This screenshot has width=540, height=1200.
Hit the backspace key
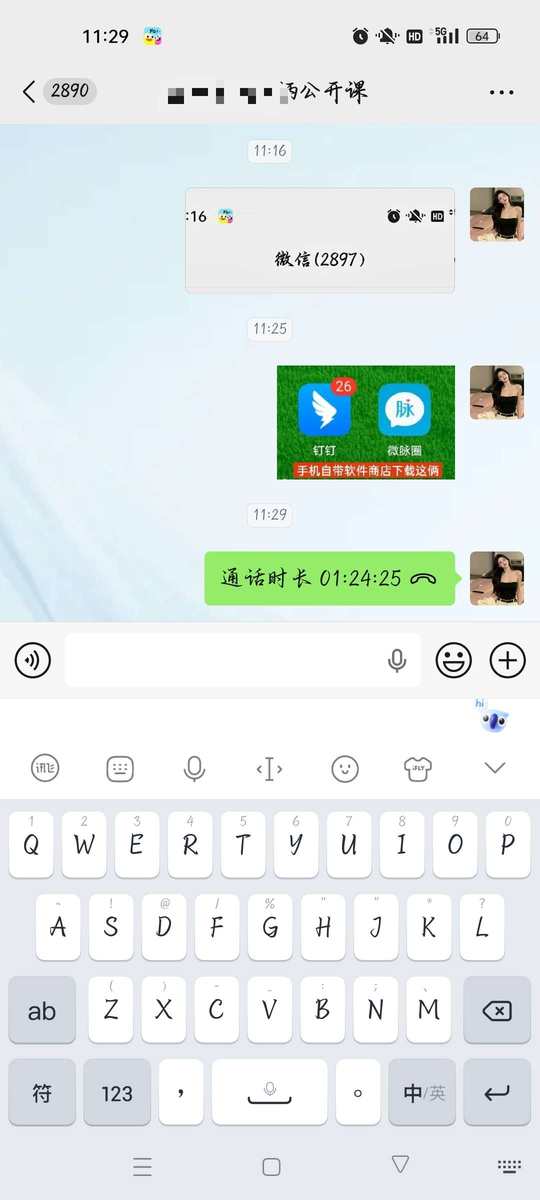pyautogui.click(x=497, y=1010)
